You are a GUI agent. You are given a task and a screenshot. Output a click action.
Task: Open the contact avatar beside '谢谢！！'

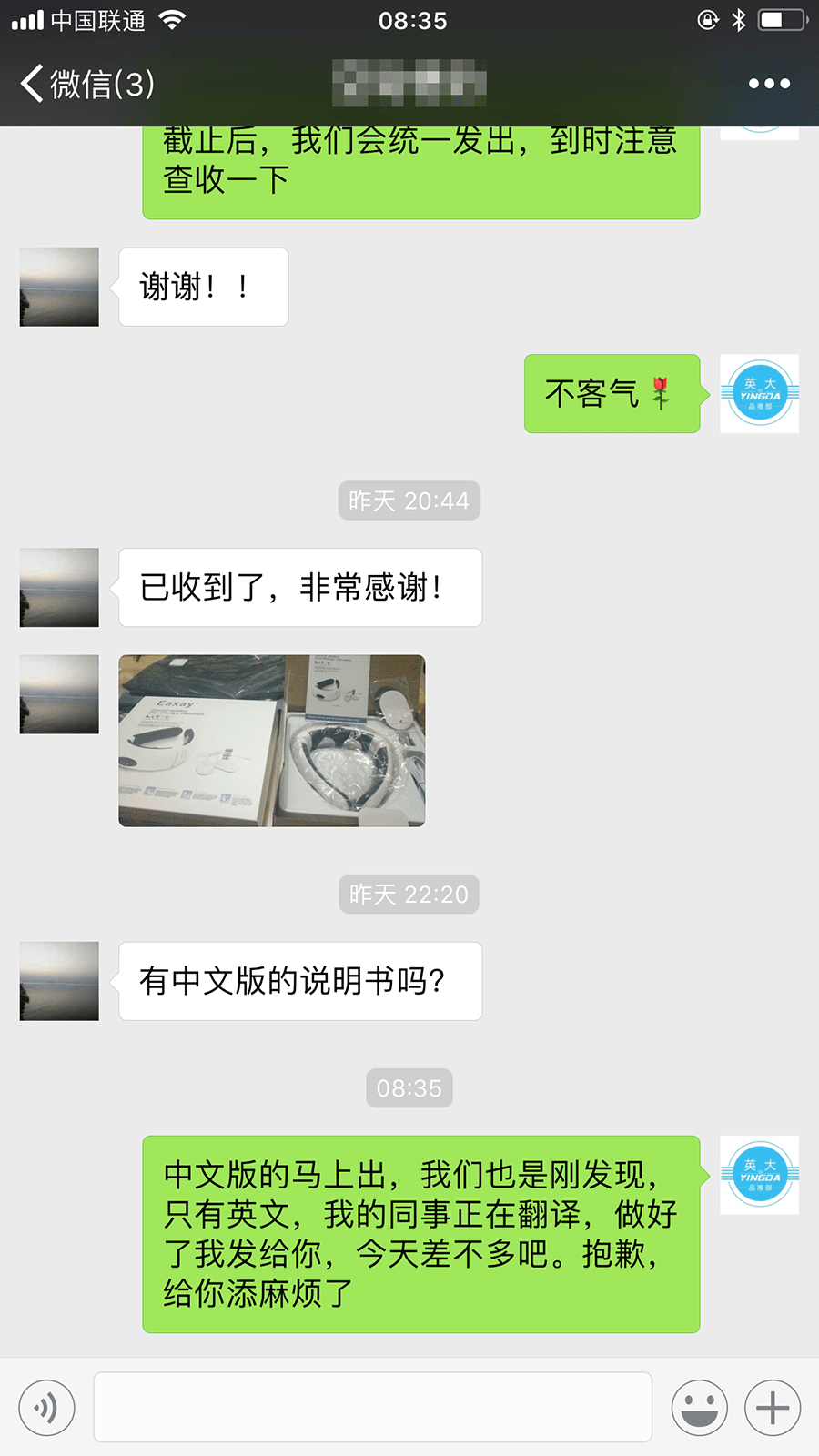(59, 287)
